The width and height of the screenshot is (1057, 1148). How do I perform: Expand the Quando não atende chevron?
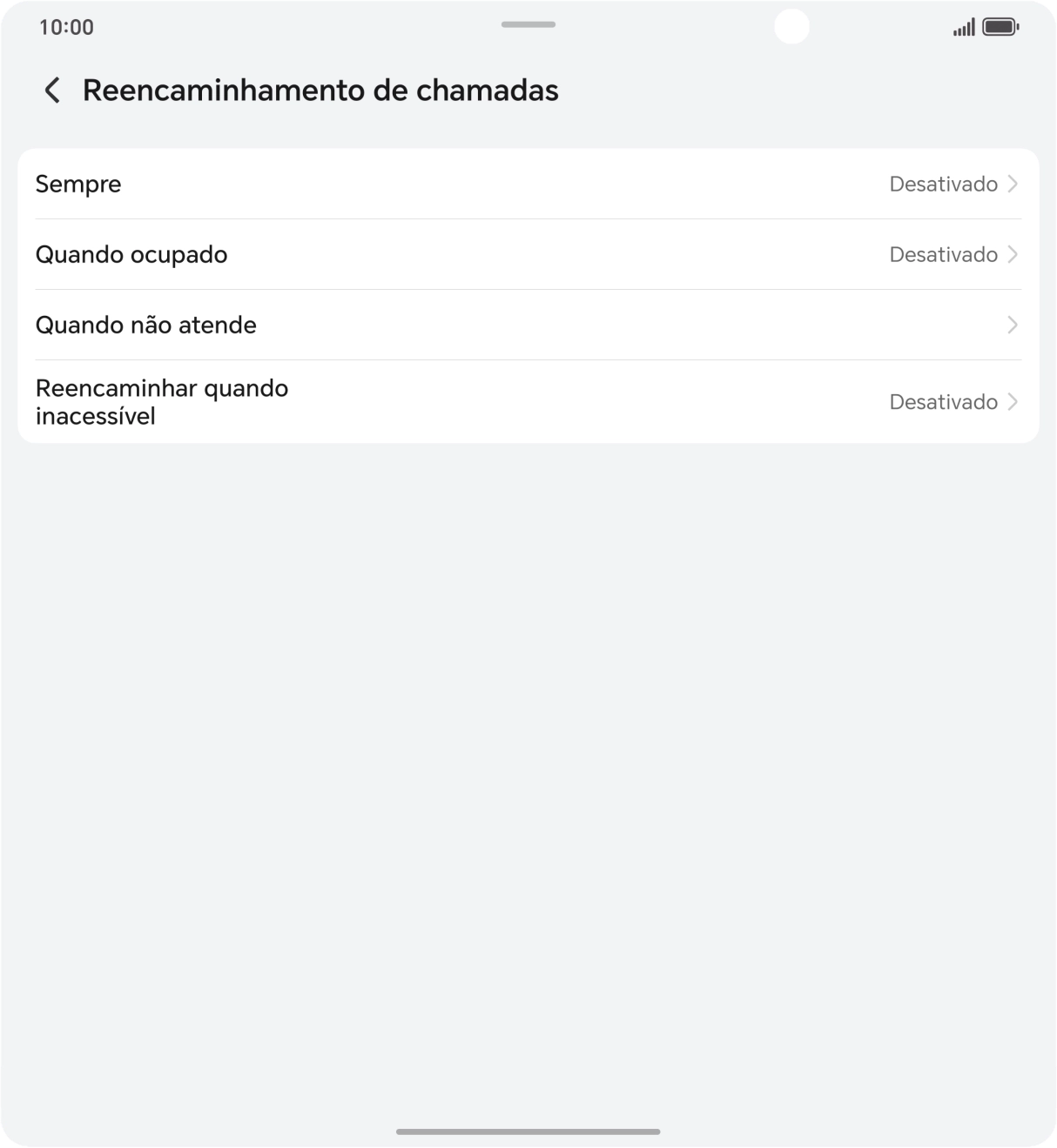[1013, 325]
